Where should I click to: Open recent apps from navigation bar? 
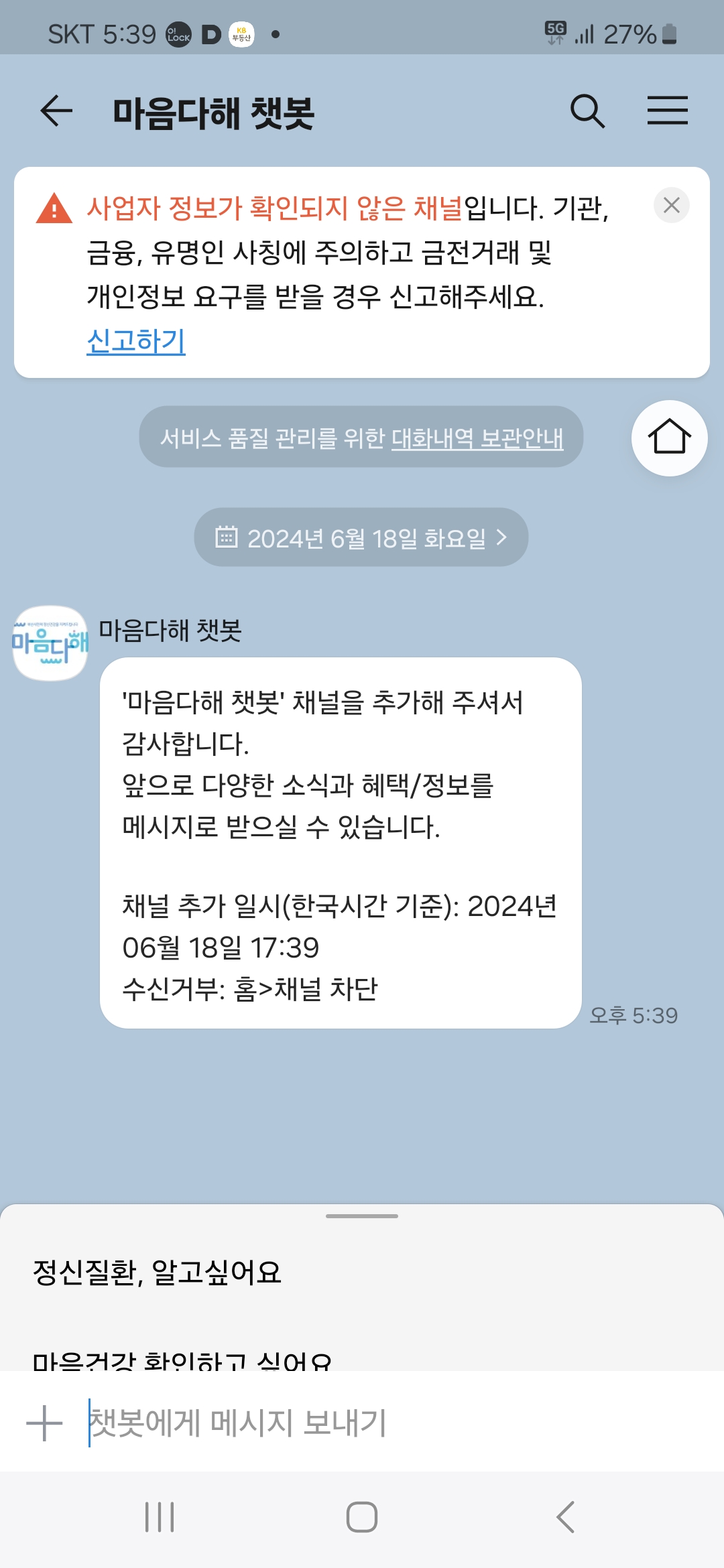(x=160, y=1517)
